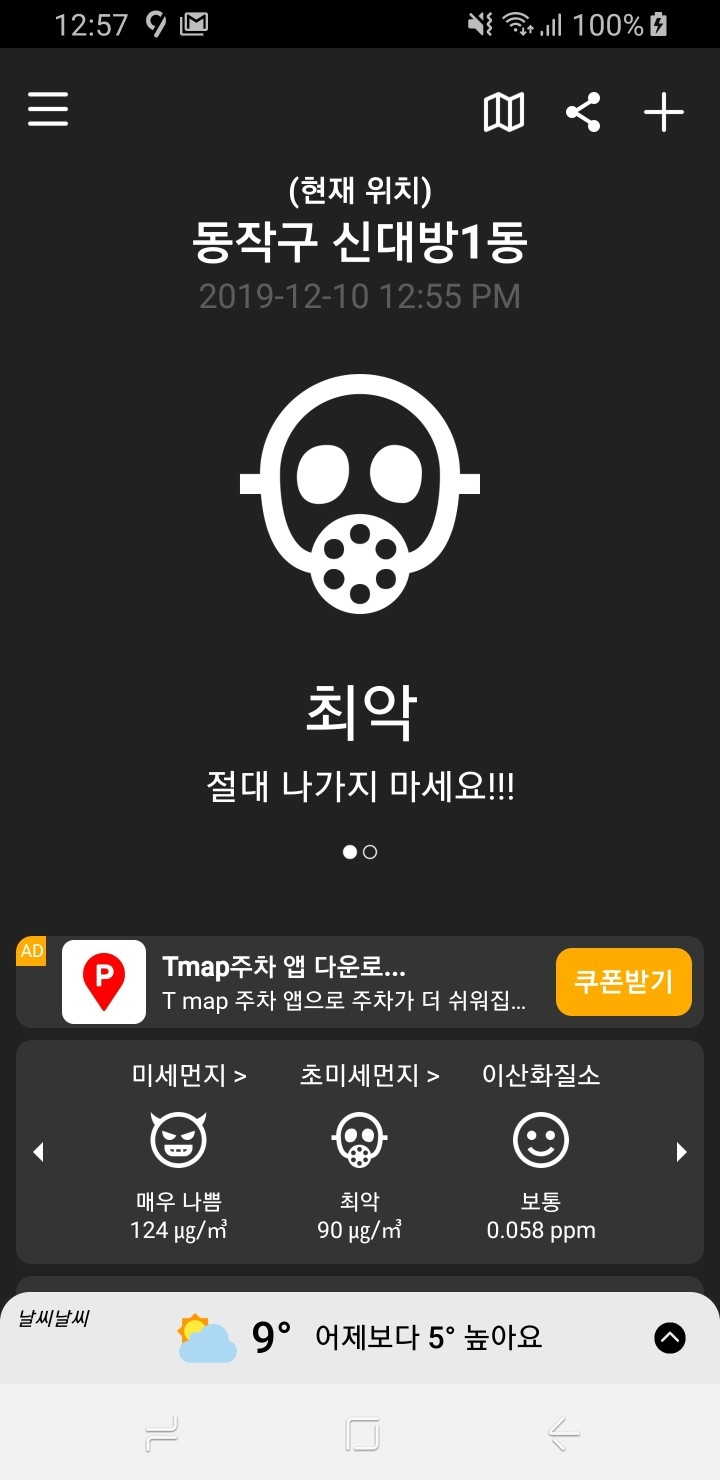
Task: Show next pollutants with right arrow
Action: pyautogui.click(x=682, y=1152)
